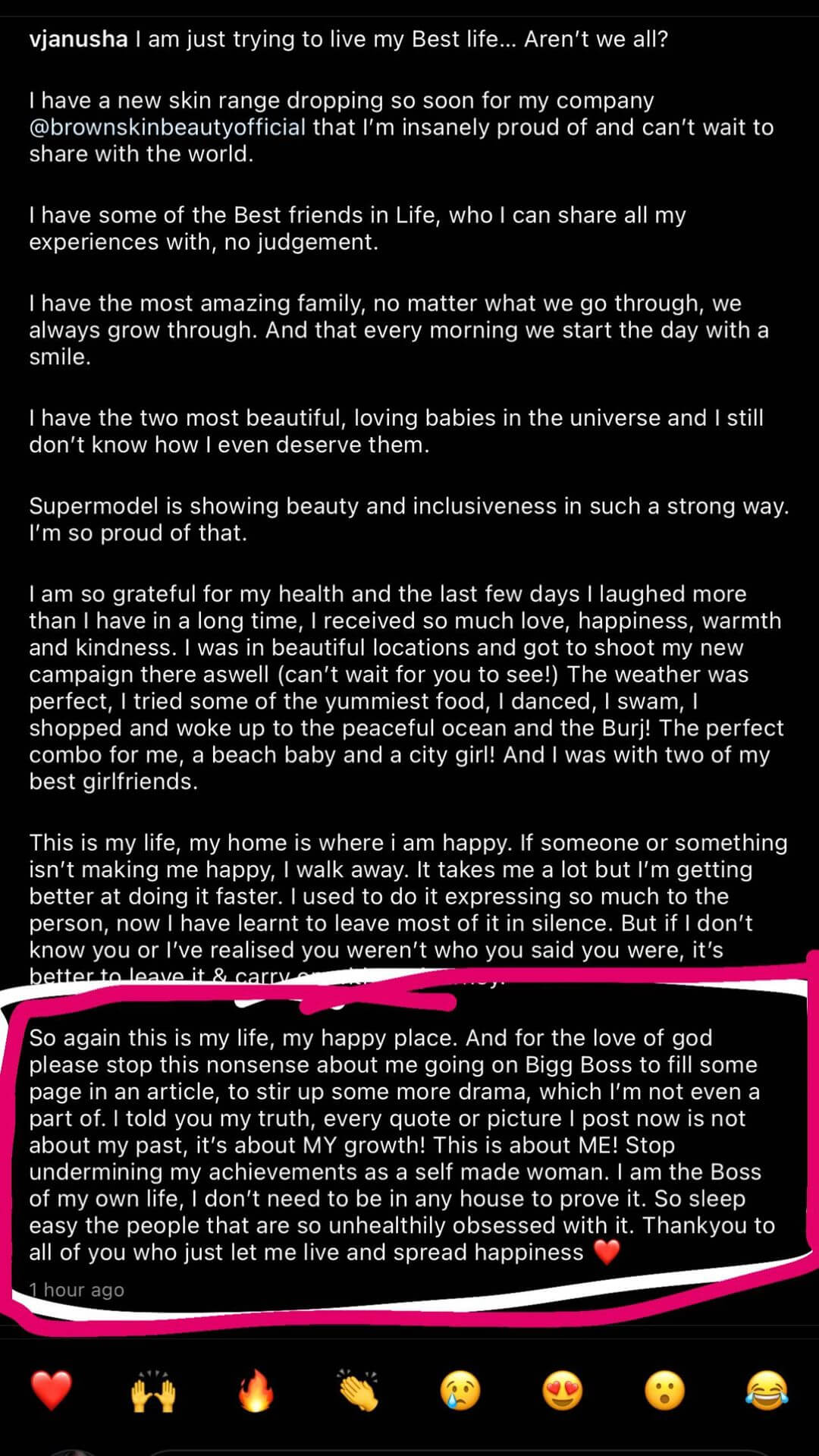React with the heart-eyes emoji
819x1456 pixels.
563,1391
